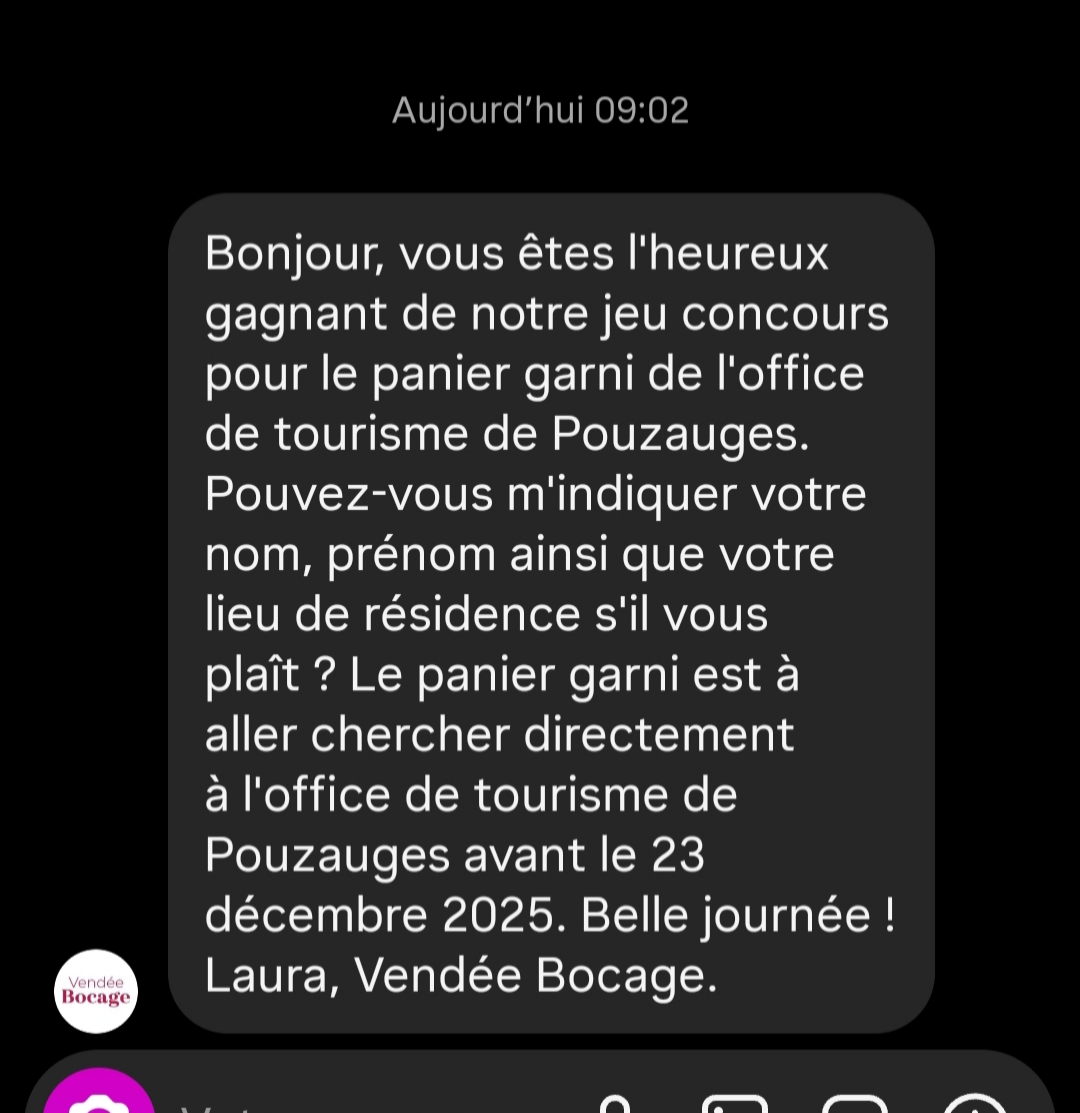
Task: Attach a photo from the gallery
Action: point(735,1105)
